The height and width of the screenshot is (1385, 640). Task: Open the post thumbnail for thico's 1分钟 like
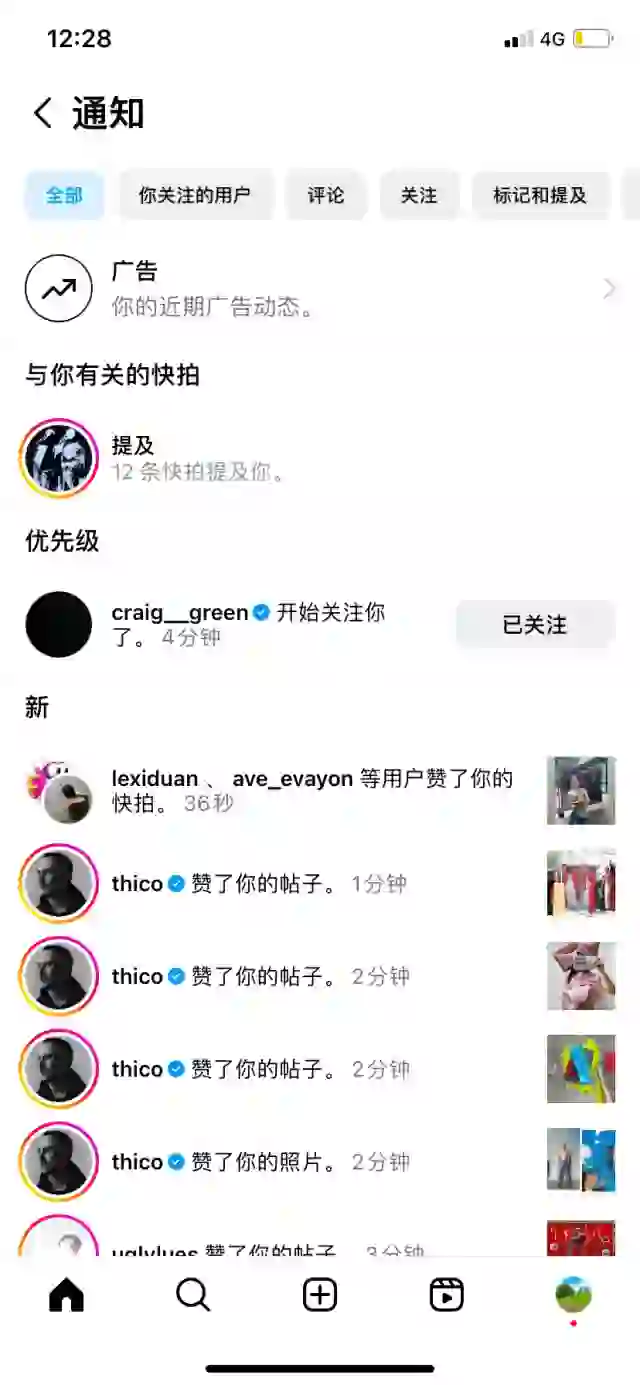click(581, 883)
